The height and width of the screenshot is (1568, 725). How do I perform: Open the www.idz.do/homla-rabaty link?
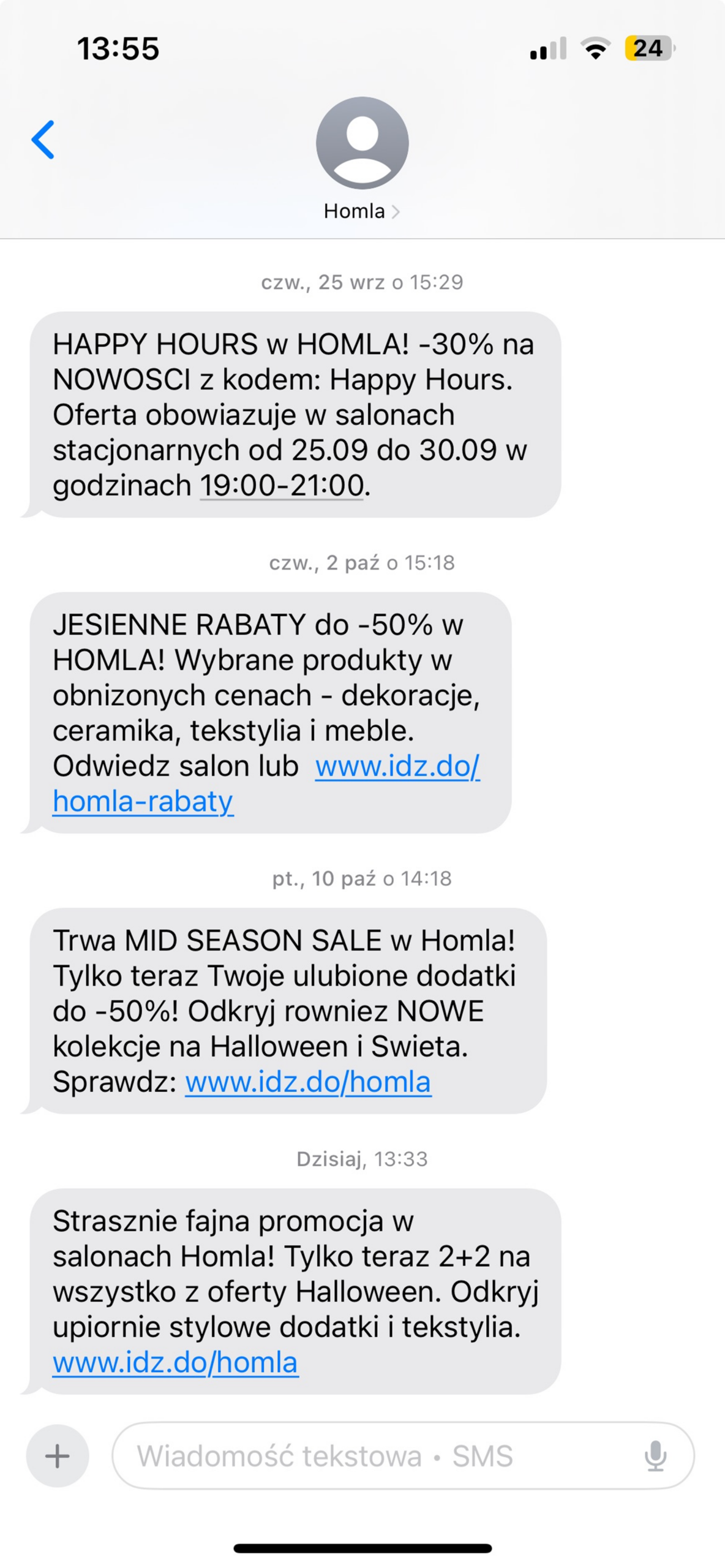pyautogui.click(x=397, y=766)
